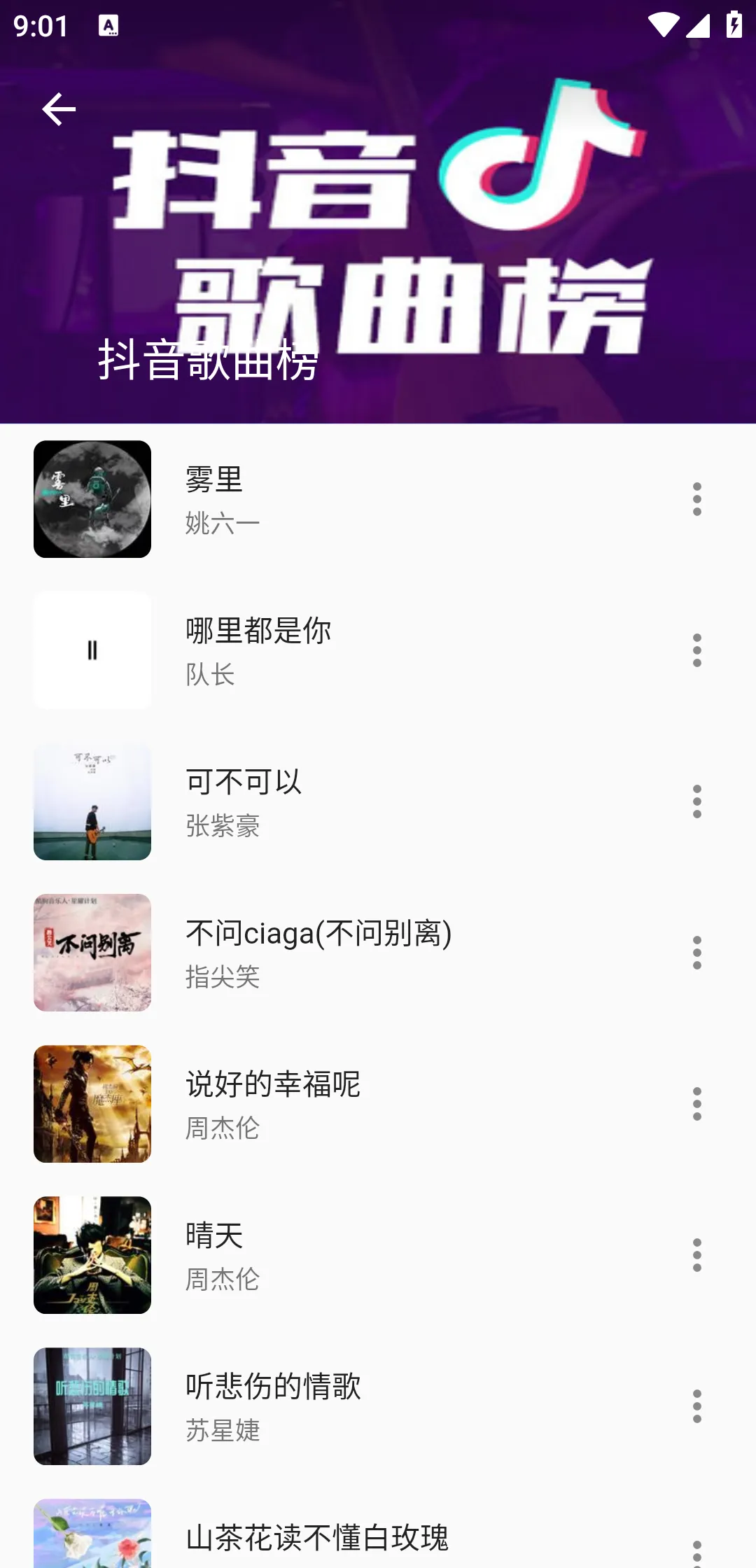Open more options for 哪里都是你
Viewport: 756px width, 1568px height.
coord(696,650)
